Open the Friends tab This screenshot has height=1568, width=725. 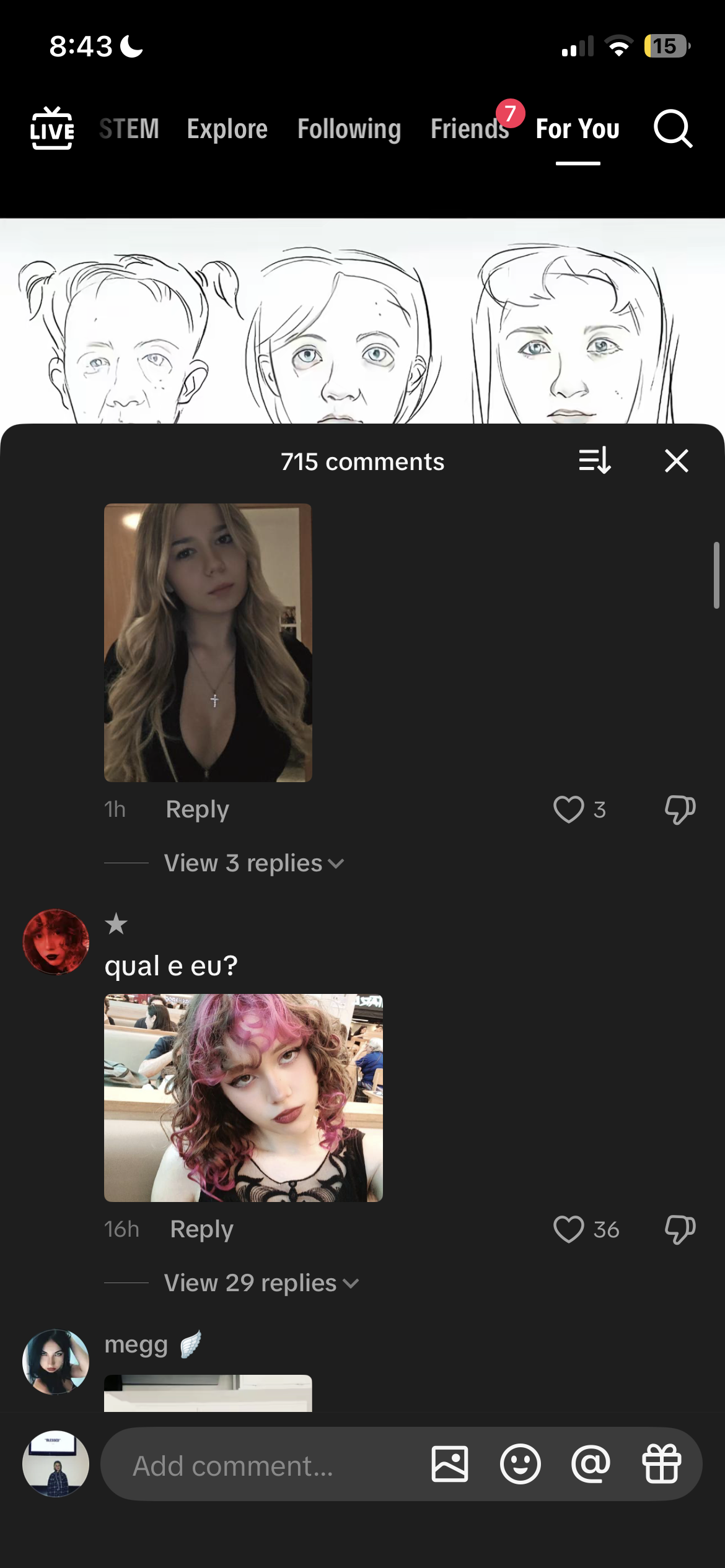click(469, 129)
